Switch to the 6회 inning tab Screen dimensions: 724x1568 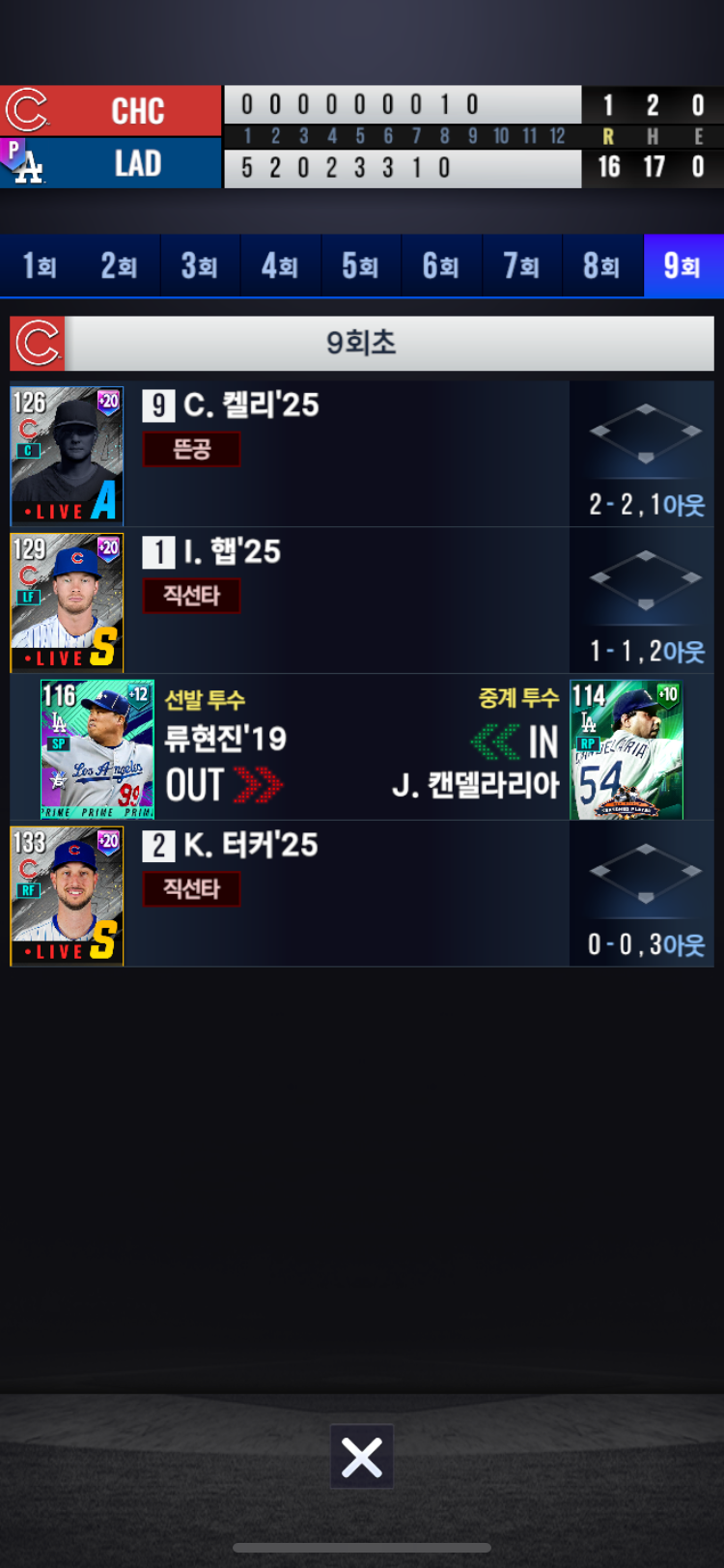(440, 266)
